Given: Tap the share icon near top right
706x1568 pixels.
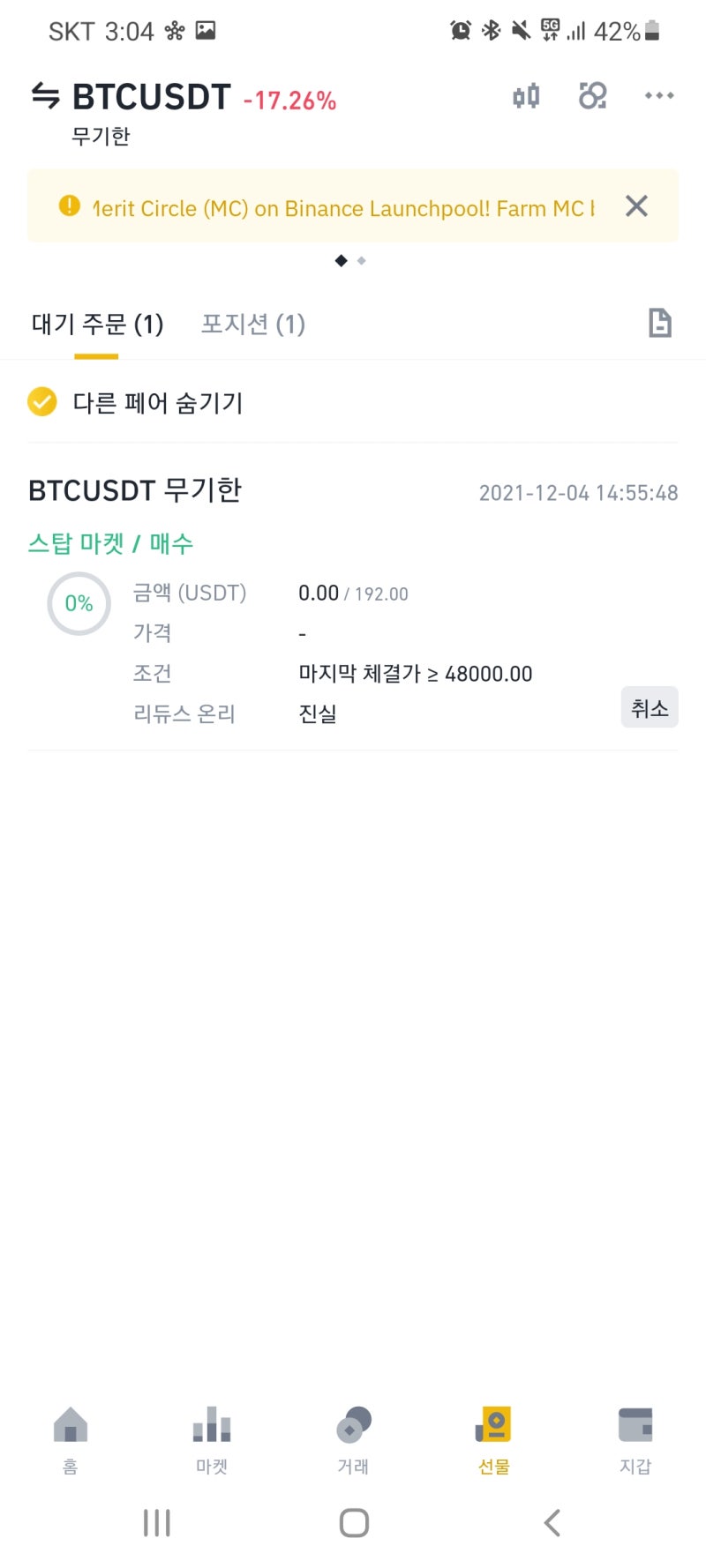Looking at the screenshot, I should coord(592,95).
